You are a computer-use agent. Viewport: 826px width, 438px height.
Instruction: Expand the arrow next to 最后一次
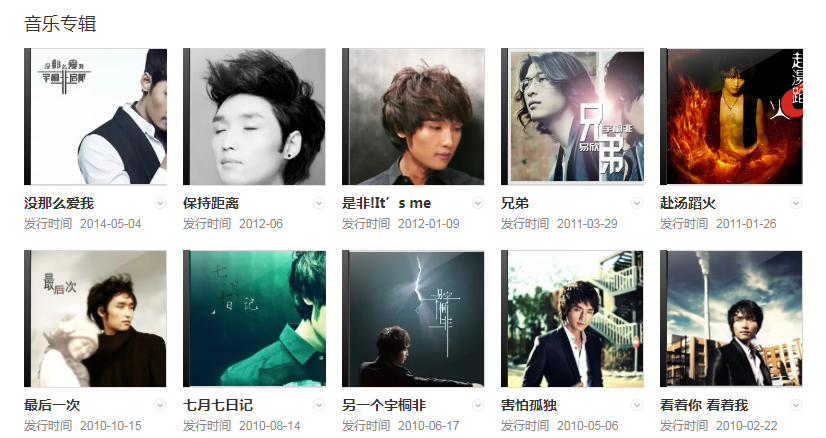click(160, 405)
